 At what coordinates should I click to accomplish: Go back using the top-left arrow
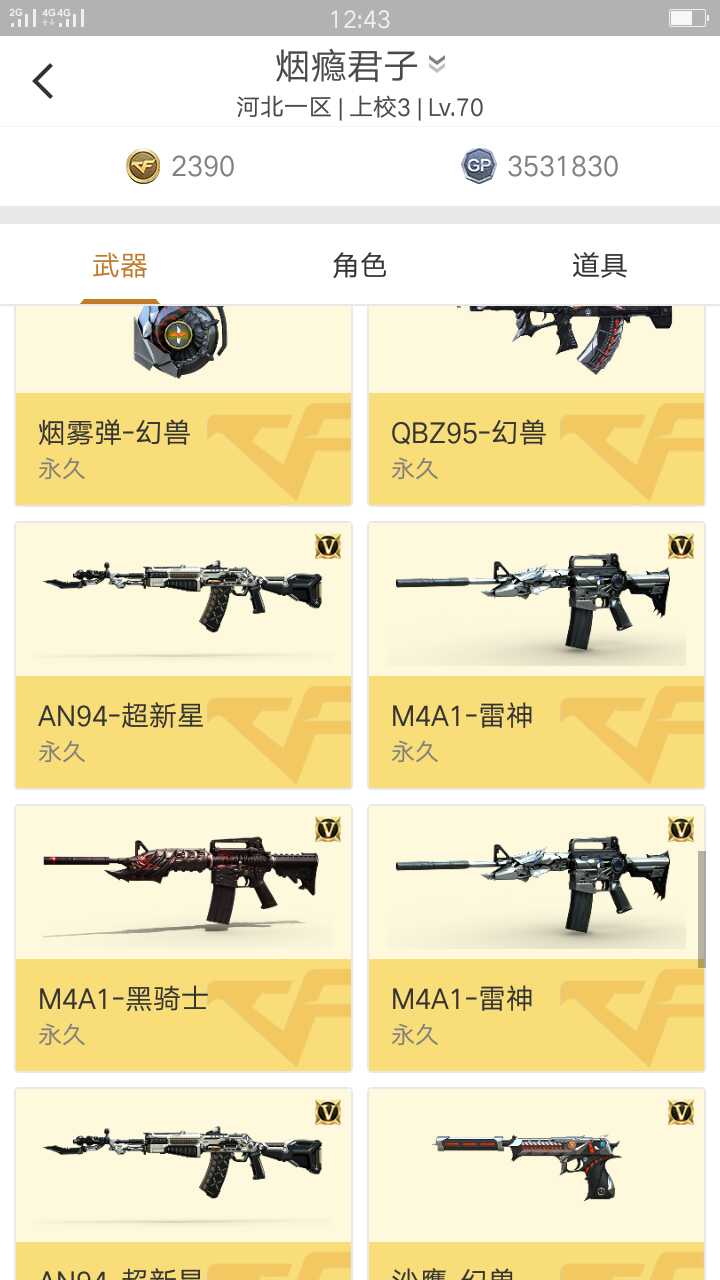pos(42,81)
